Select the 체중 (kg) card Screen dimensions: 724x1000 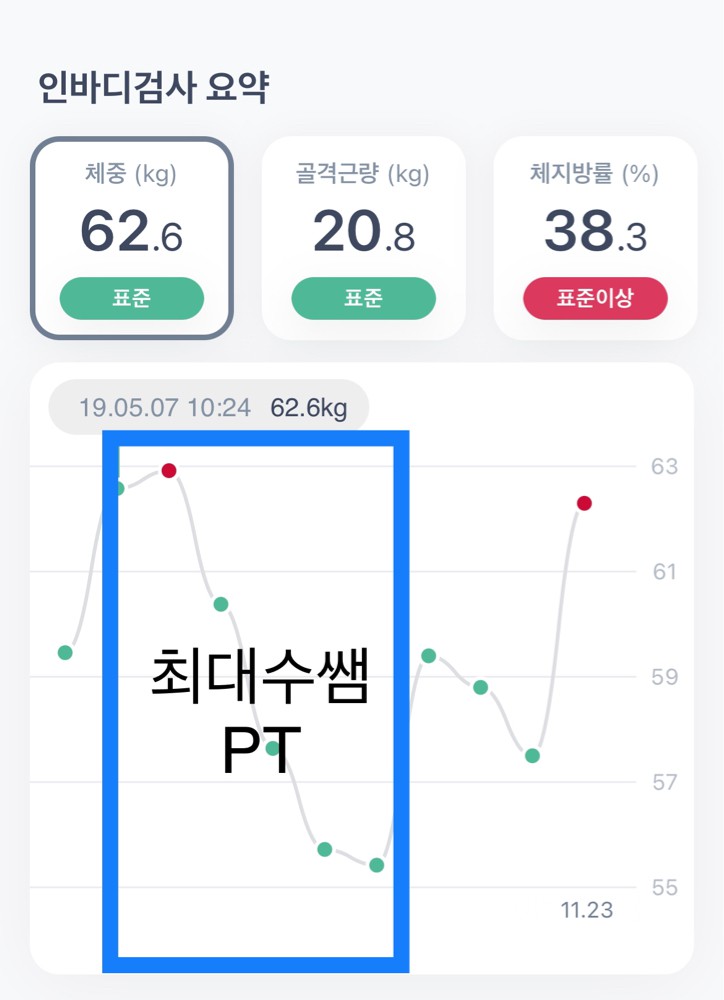coord(132,238)
